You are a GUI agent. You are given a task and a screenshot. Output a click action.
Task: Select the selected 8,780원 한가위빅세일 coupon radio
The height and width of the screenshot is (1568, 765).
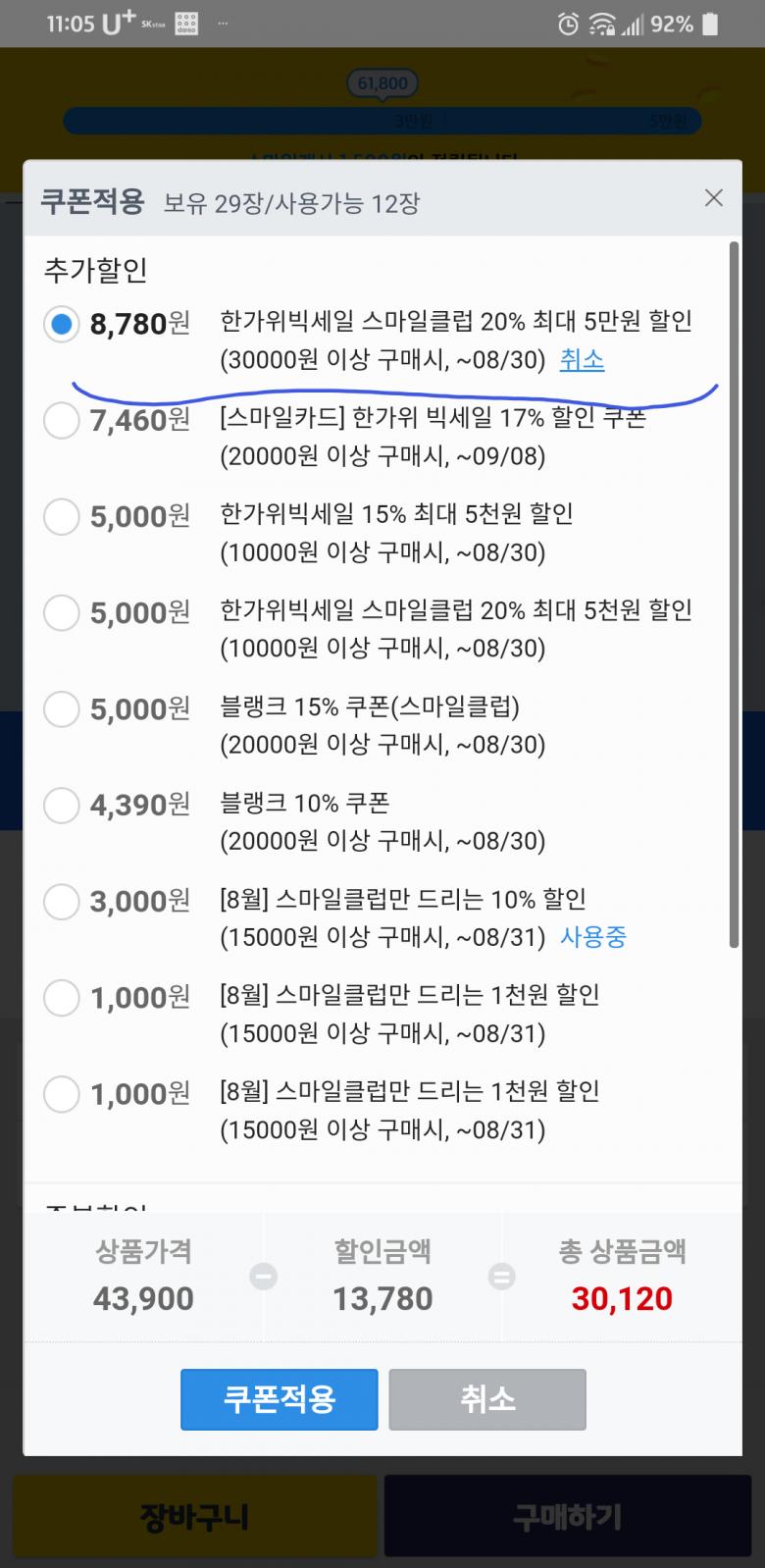click(61, 324)
